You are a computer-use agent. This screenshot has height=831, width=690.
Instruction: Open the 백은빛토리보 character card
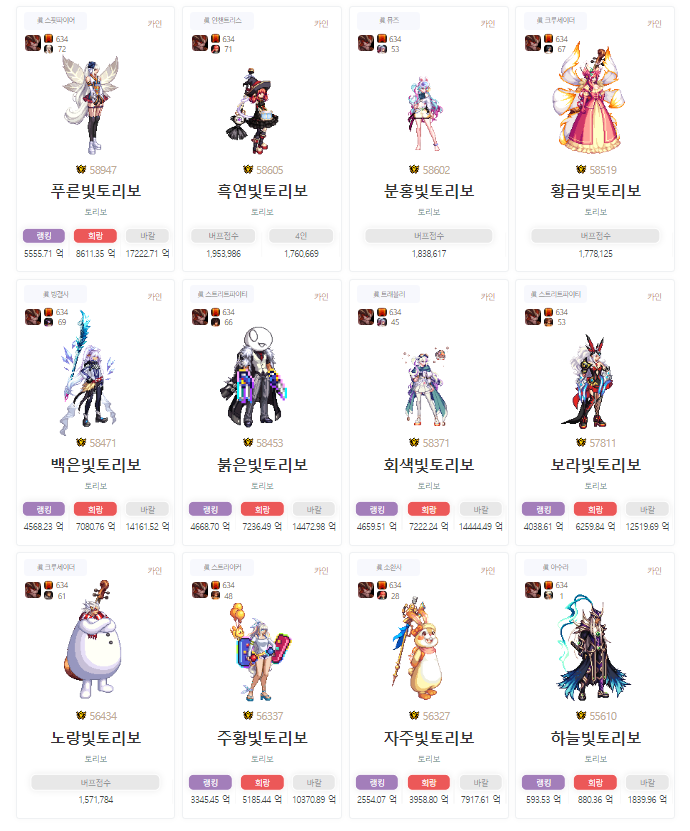(95, 465)
